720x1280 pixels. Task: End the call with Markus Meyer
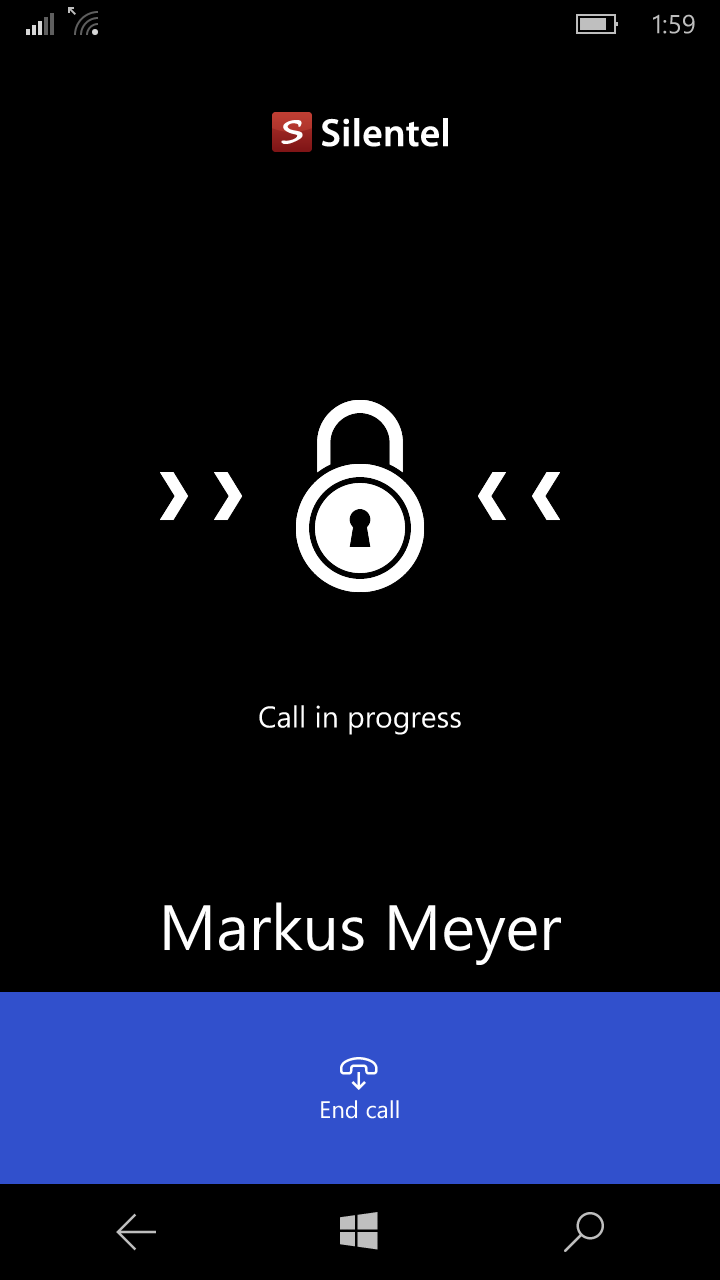click(x=360, y=1088)
